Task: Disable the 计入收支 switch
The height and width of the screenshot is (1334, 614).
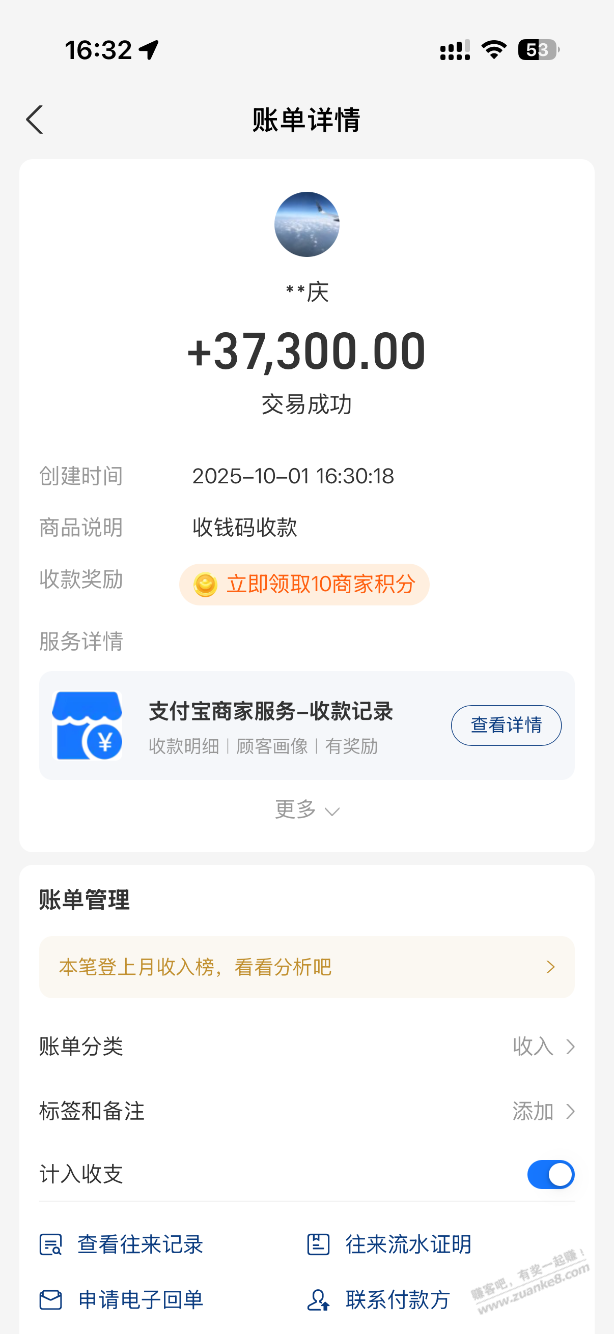Action: 550,1174
